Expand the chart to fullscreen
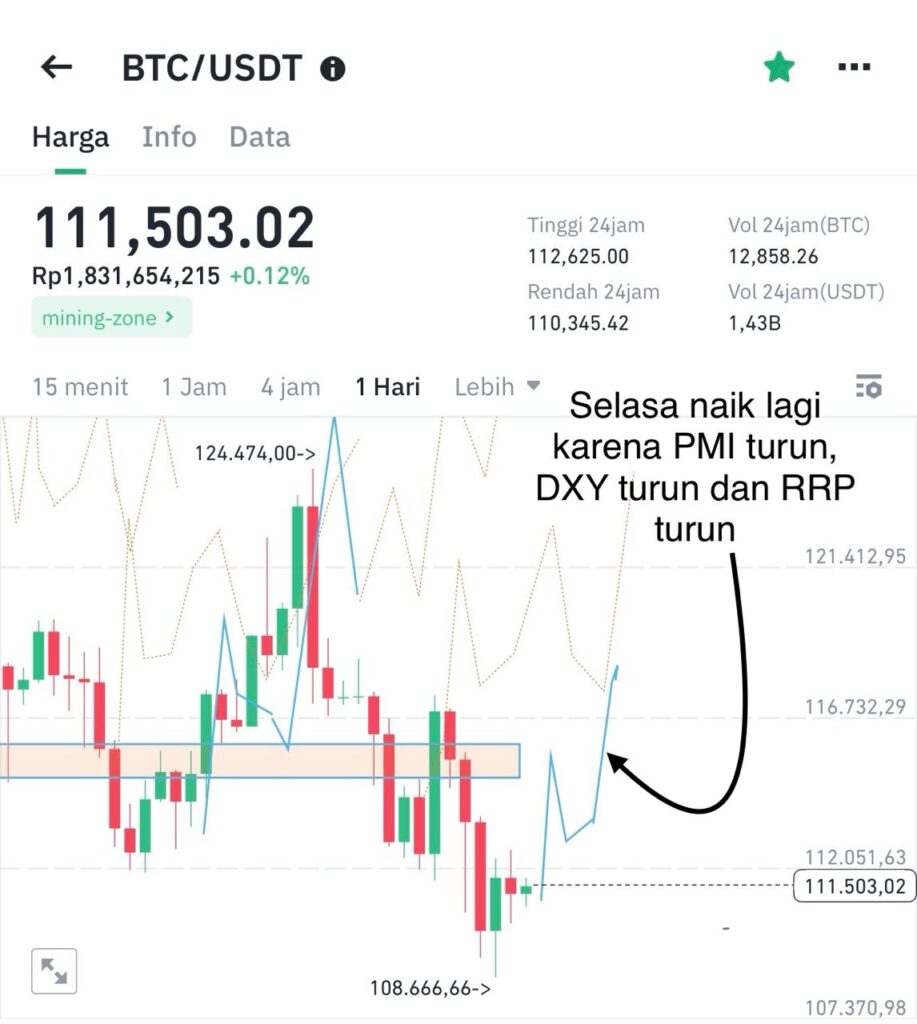Screen dimensions: 917x1024 point(54,970)
